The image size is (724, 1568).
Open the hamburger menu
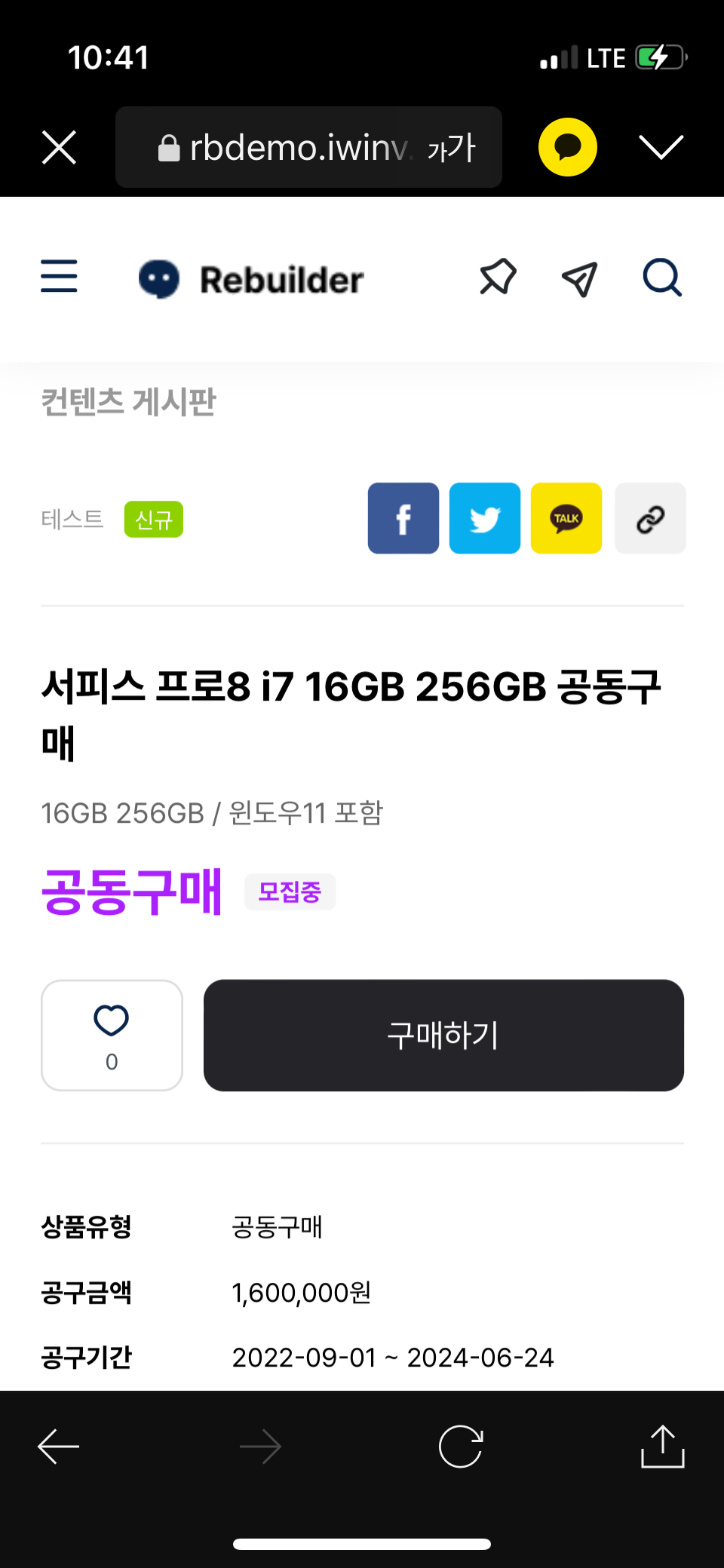click(x=59, y=276)
